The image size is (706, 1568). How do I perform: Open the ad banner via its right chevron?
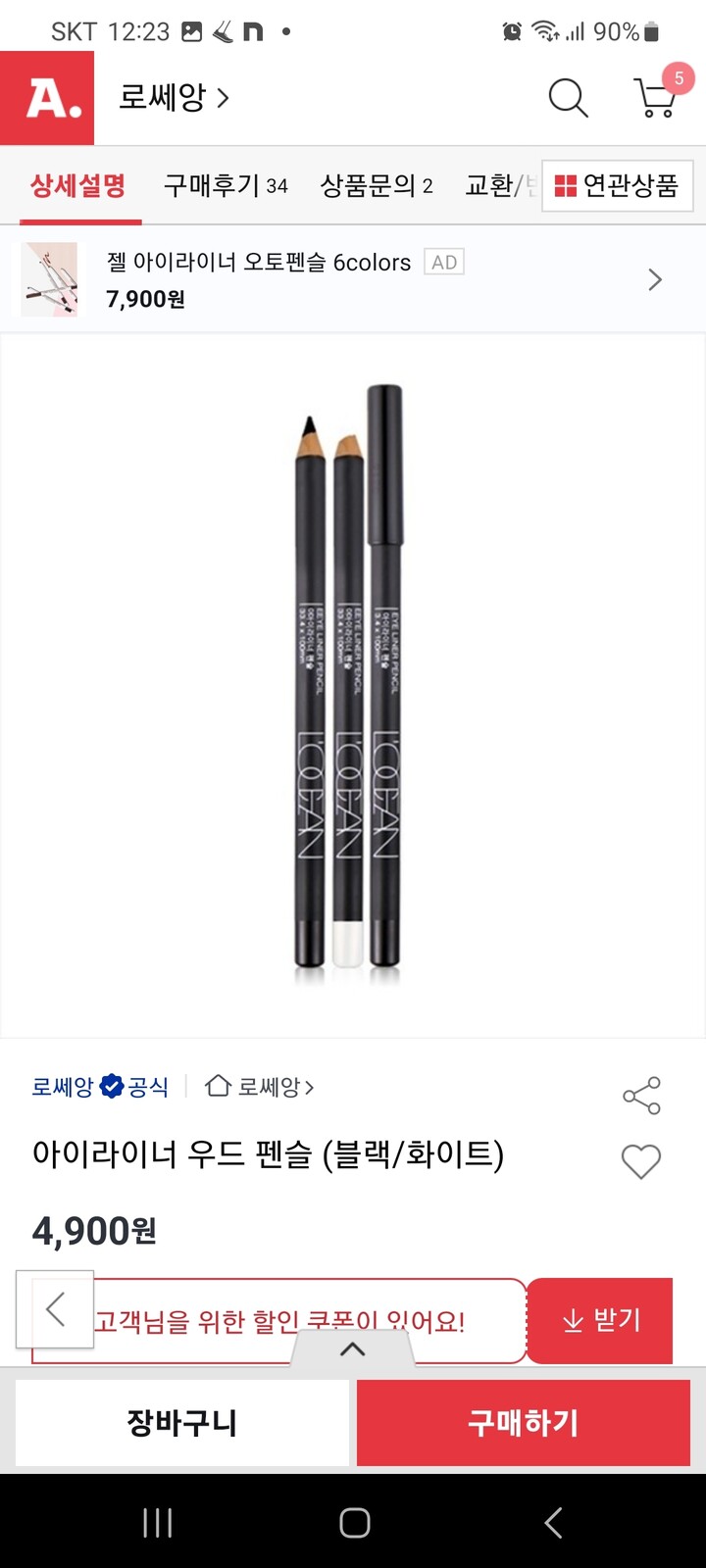tap(654, 279)
